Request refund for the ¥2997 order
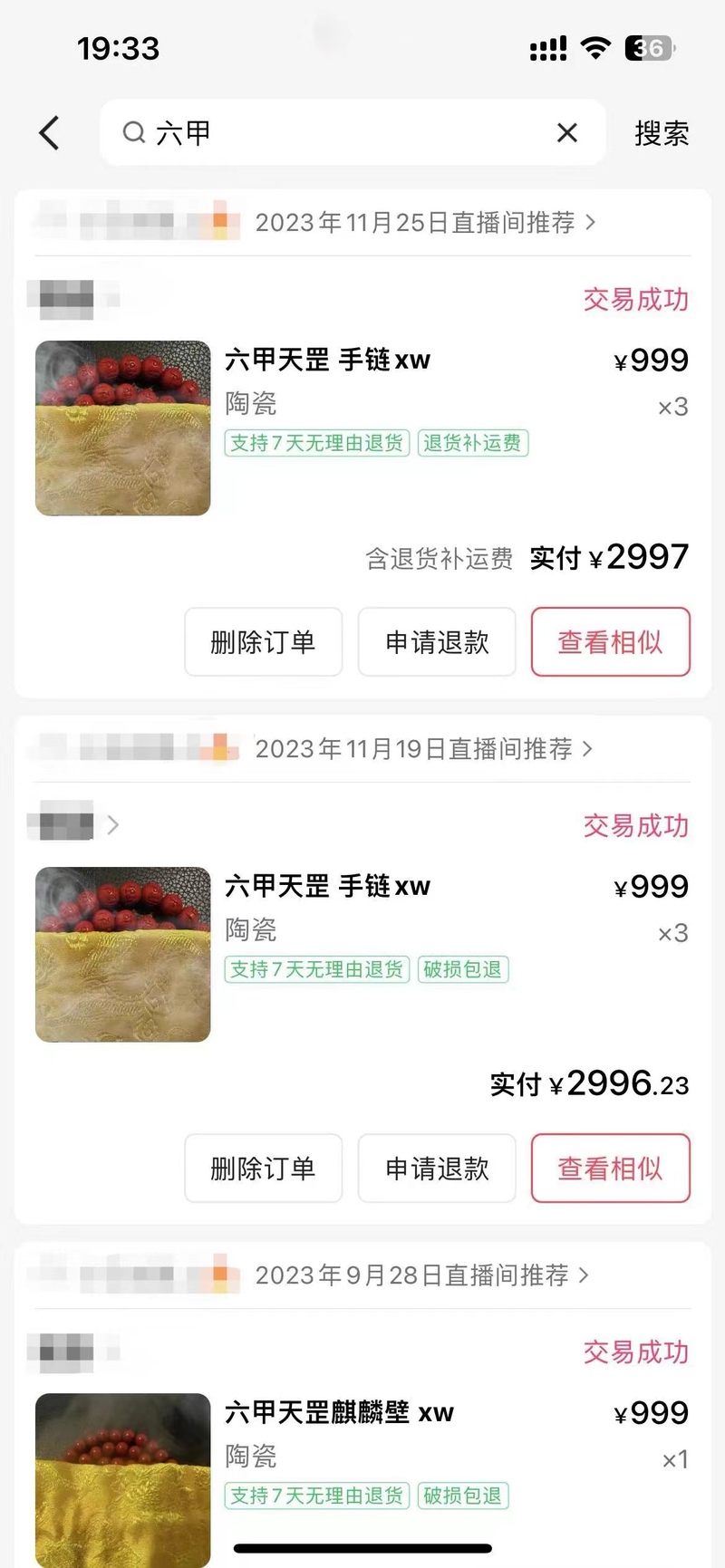Viewport: 725px width, 1568px height. [x=437, y=642]
